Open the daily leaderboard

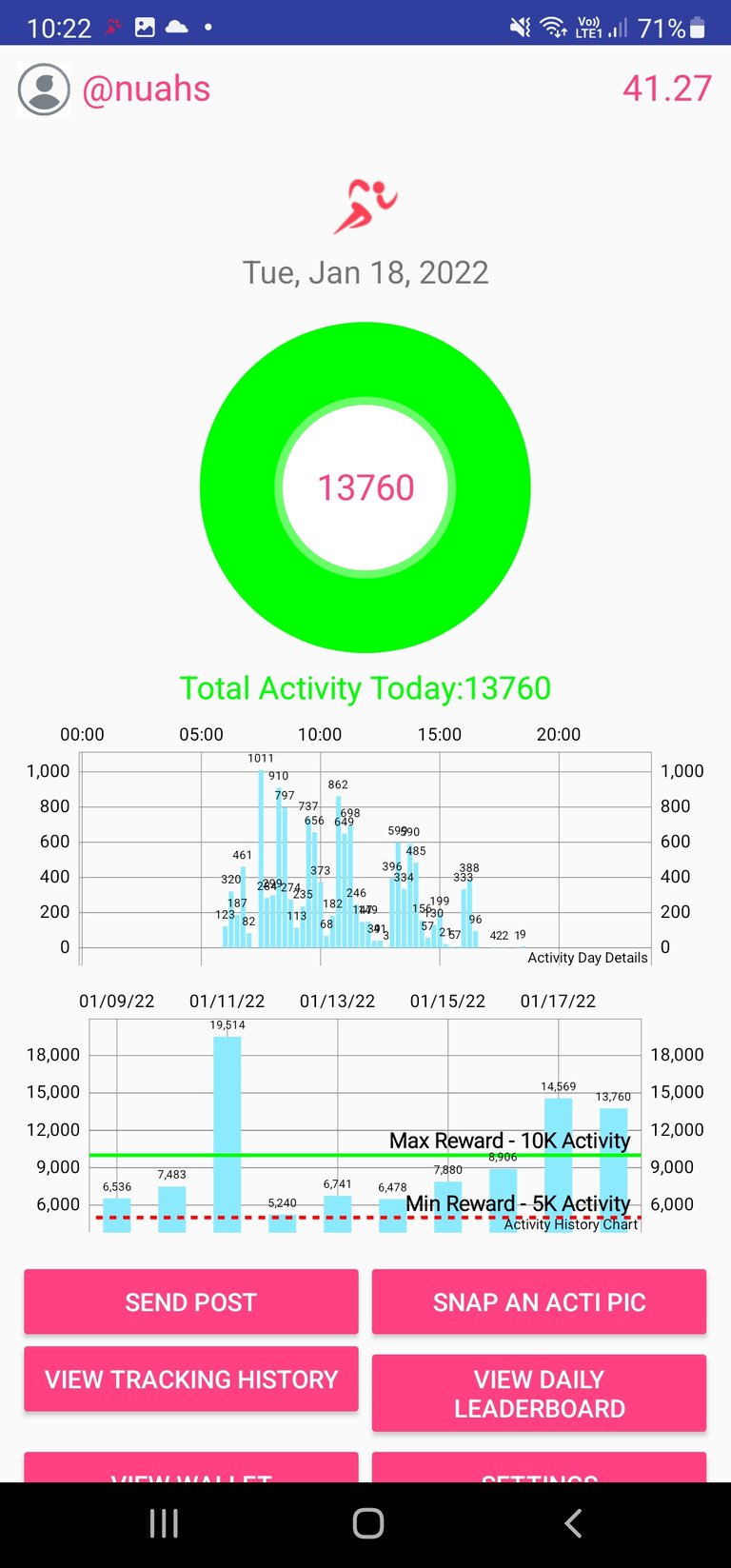(x=539, y=1393)
